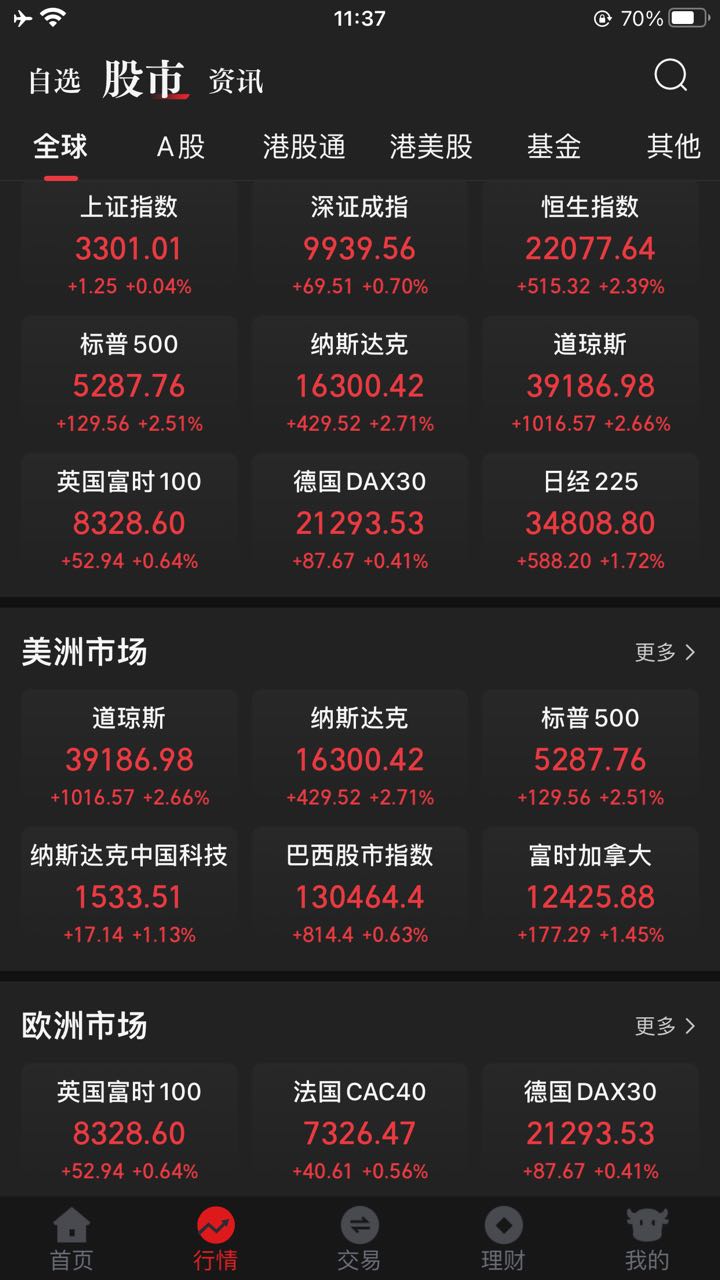Screen dimensions: 720x1280
Task: Select the 其他 tab
Action: pyautogui.click(x=673, y=147)
